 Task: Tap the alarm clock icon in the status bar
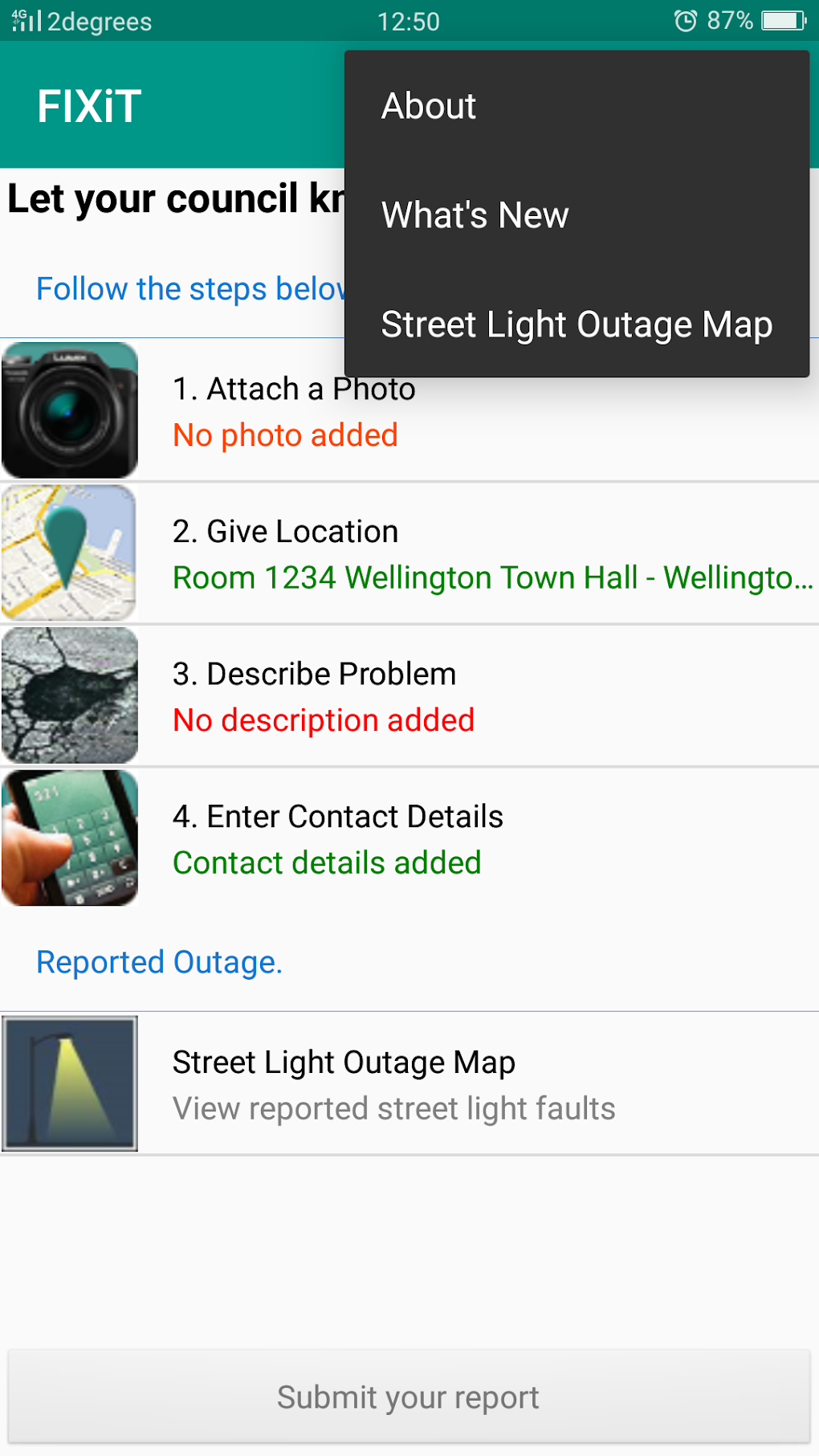(x=687, y=21)
